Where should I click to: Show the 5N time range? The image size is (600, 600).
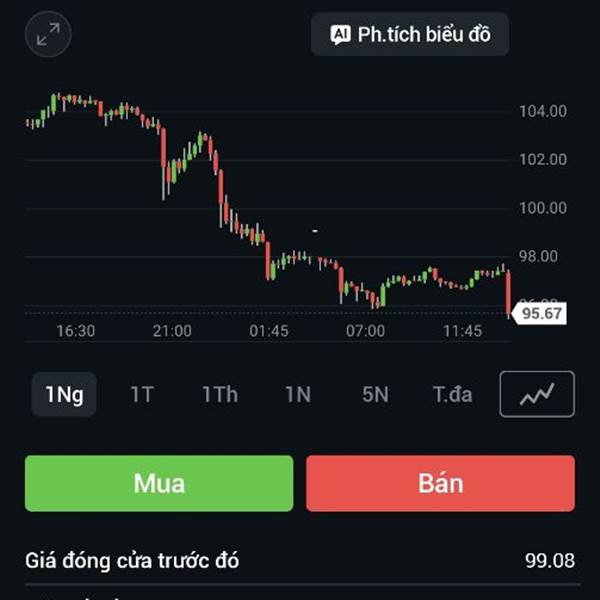[x=375, y=394]
